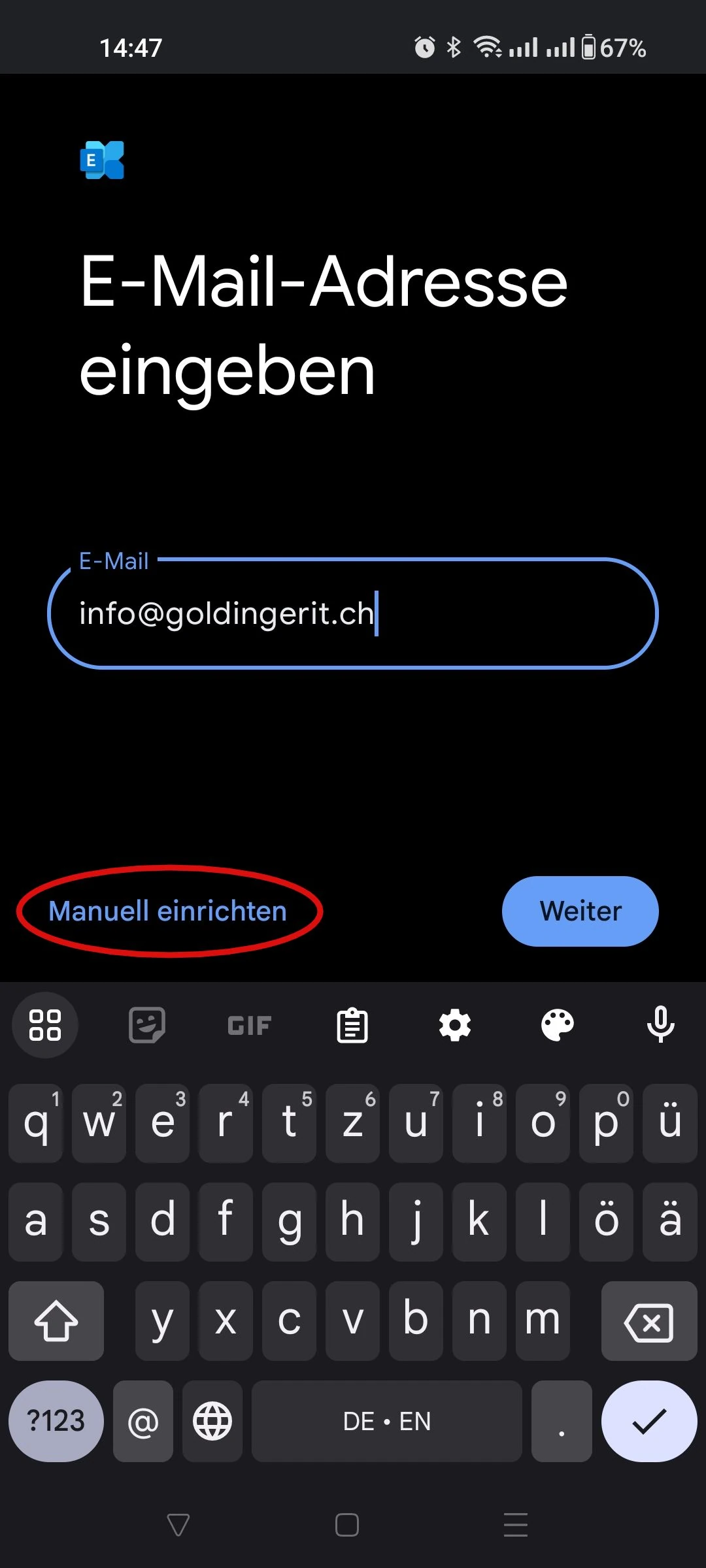Image resolution: width=706 pixels, height=1568 pixels.
Task: Go back with the system back button
Action: (178, 1525)
